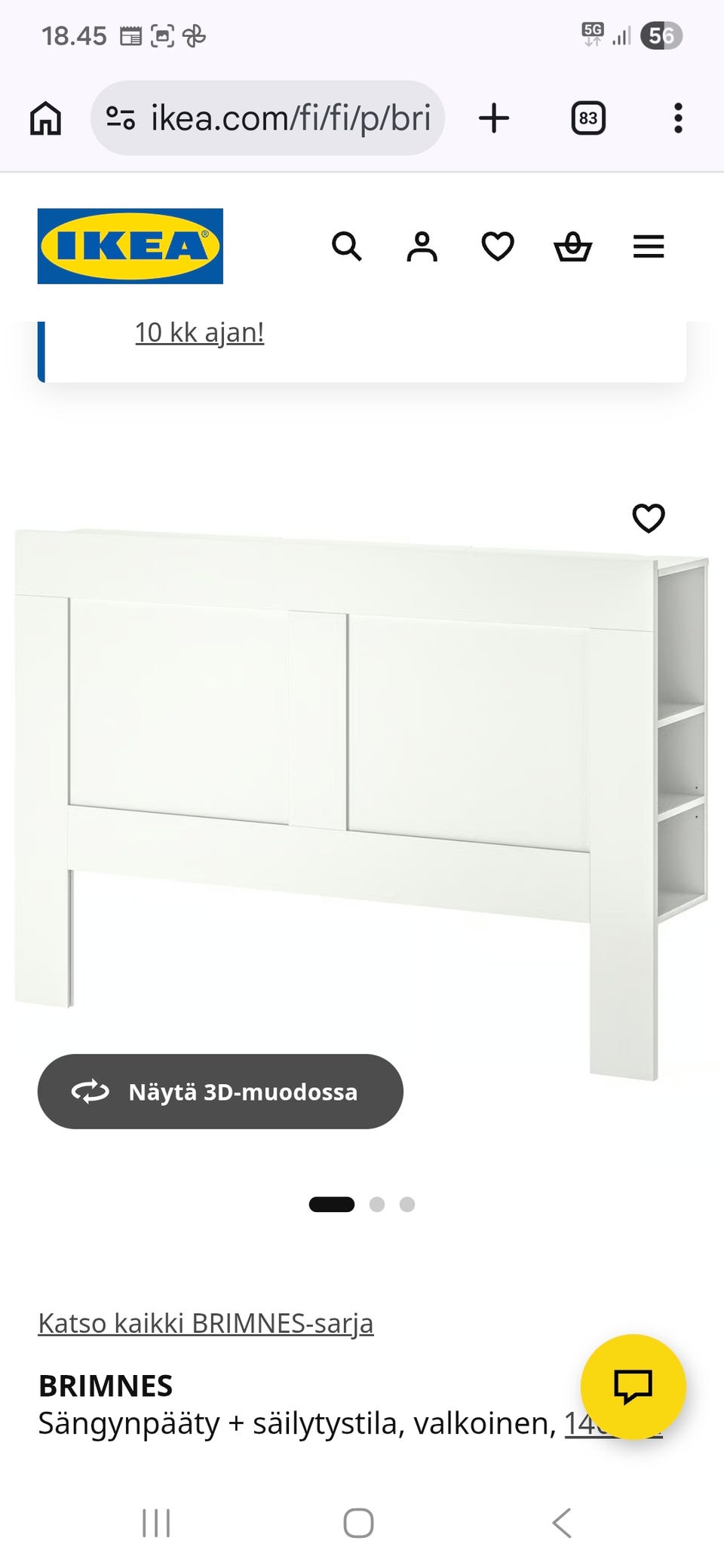Open the hamburger menu icon
The image size is (724, 1568).
(648, 247)
